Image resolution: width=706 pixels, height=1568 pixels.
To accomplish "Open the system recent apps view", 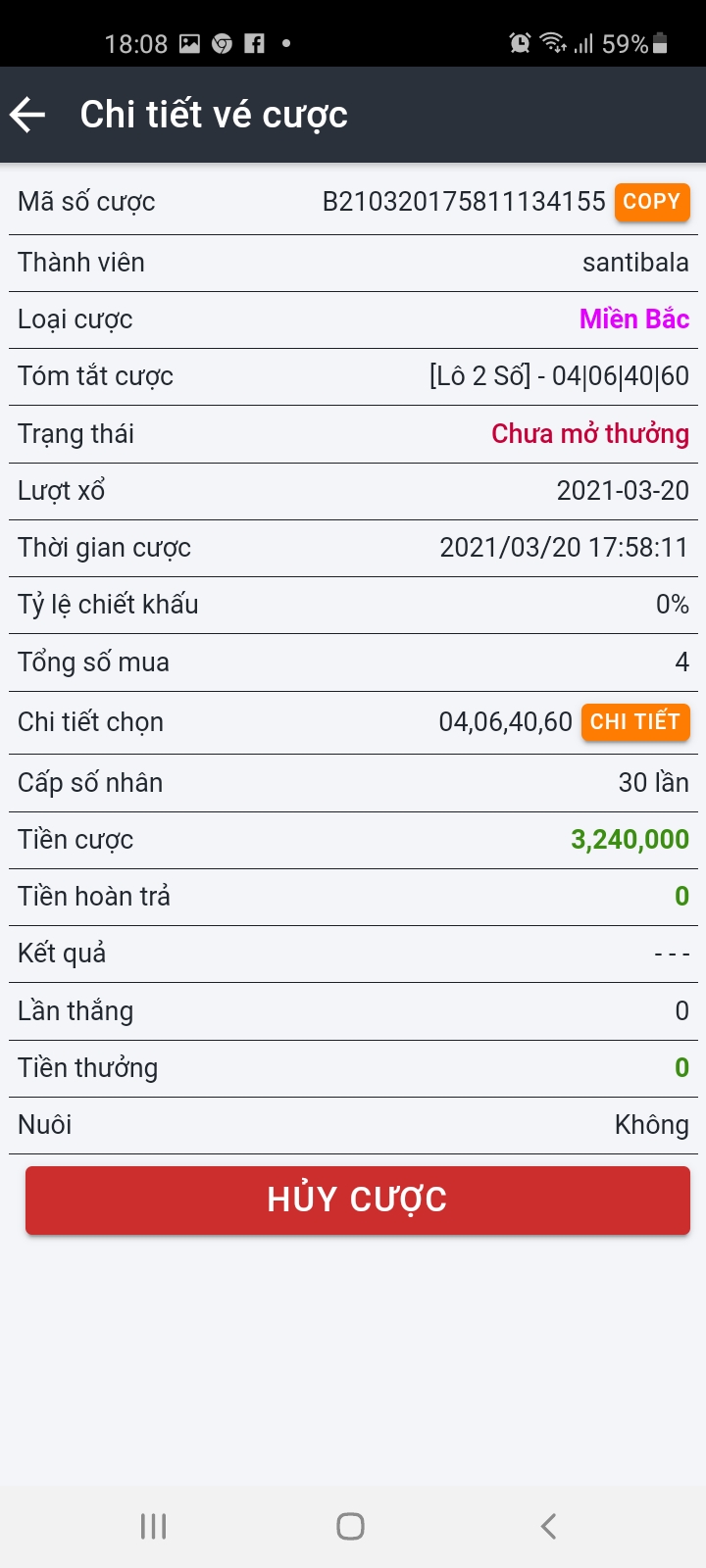I will coord(154,1526).
